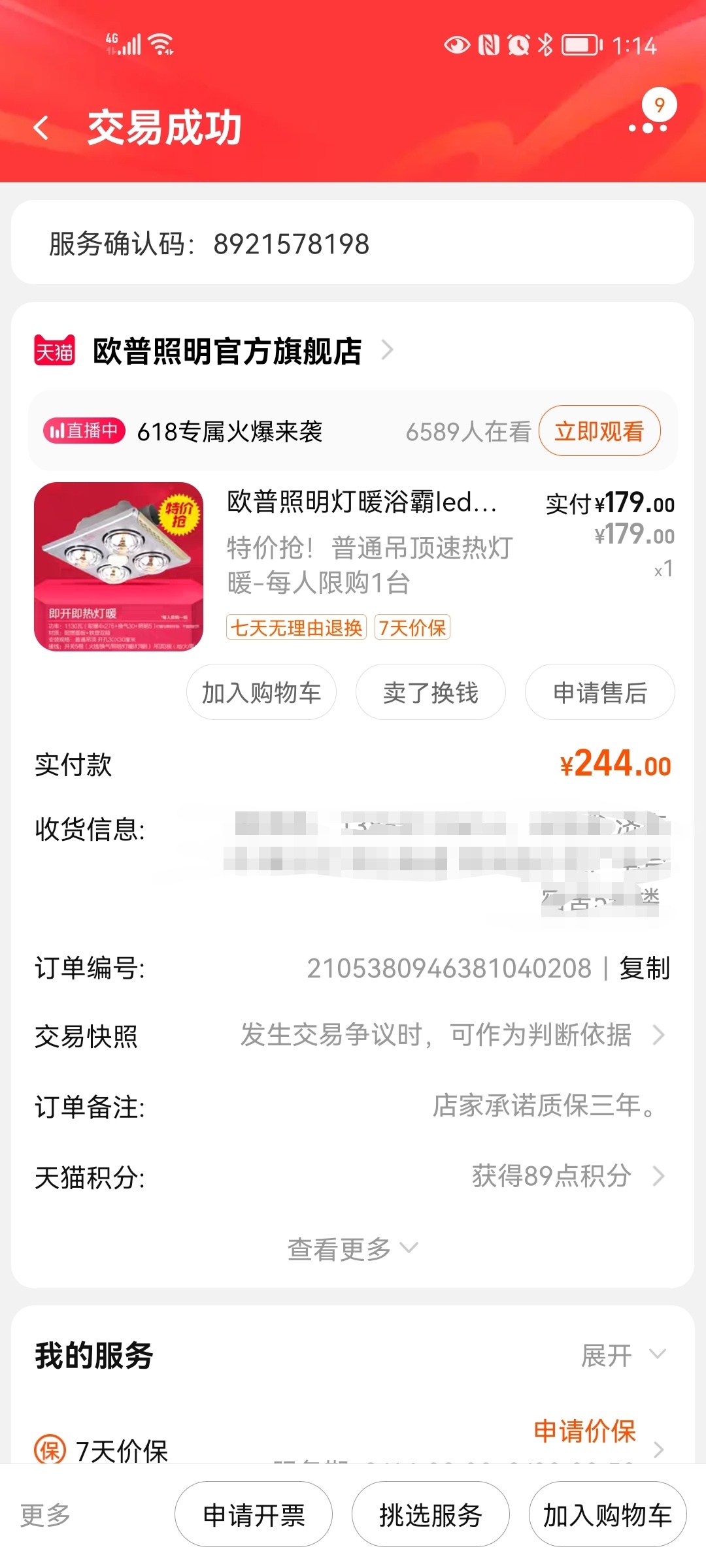Open the three-dot menu with badge
This screenshot has width=706, height=1568.
tap(648, 127)
